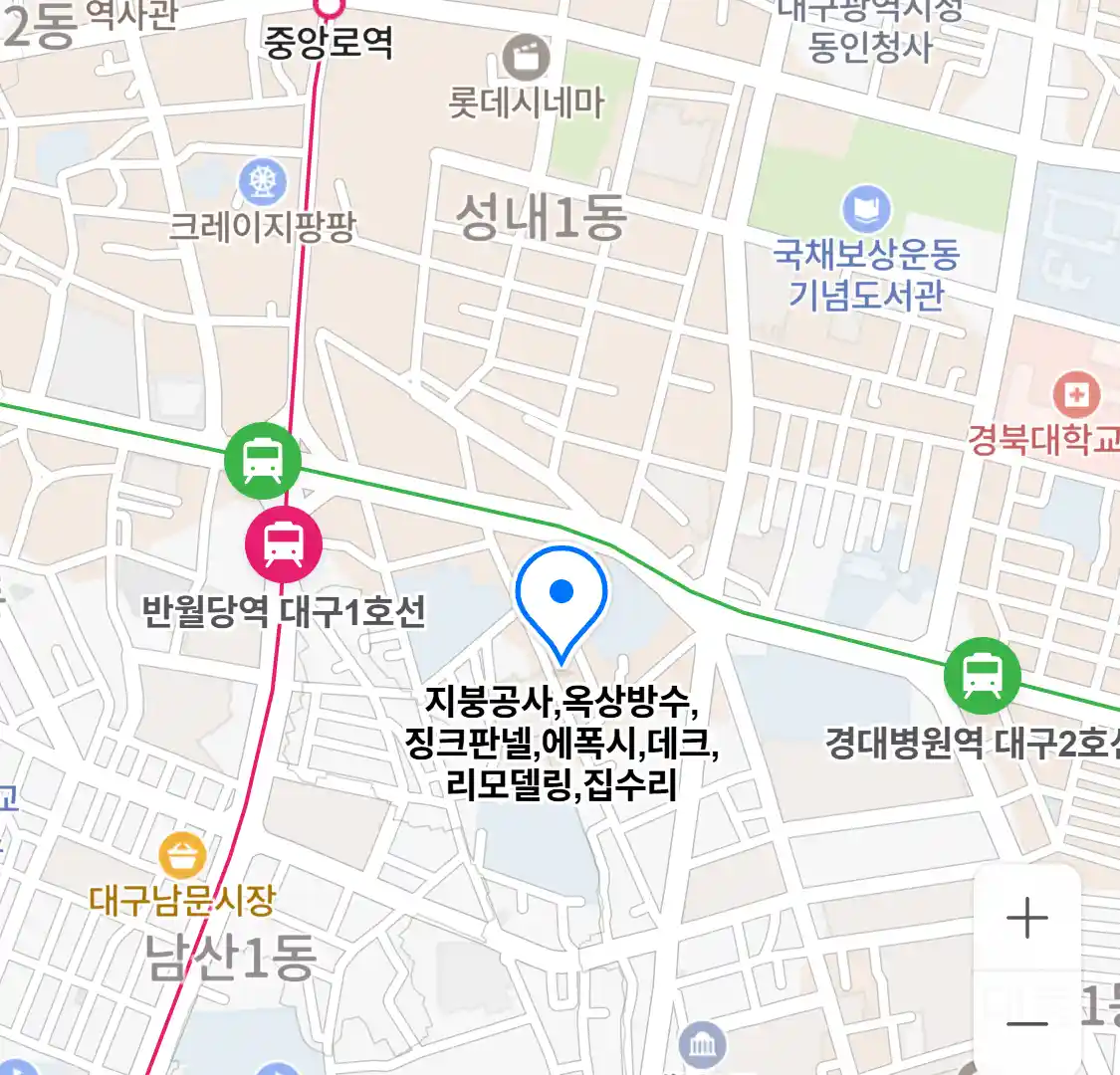
Task: Zoom out of the map
Action: [x=1026, y=1022]
